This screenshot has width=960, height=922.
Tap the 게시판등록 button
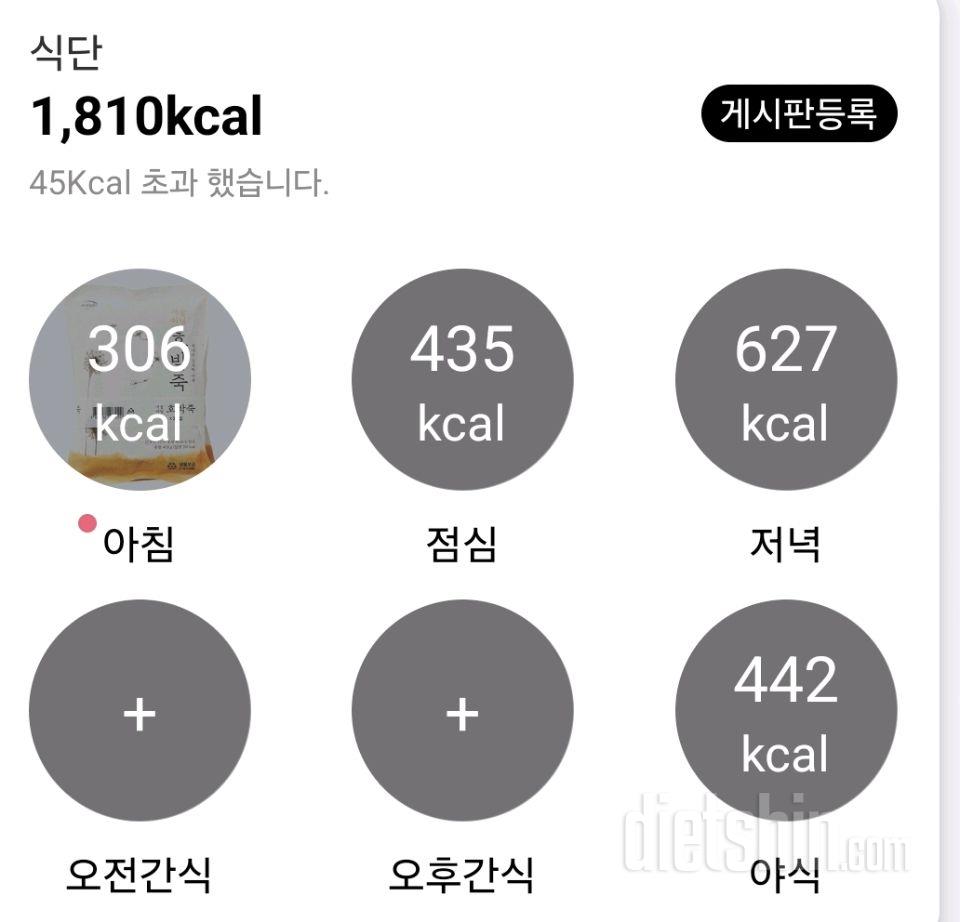(799, 114)
